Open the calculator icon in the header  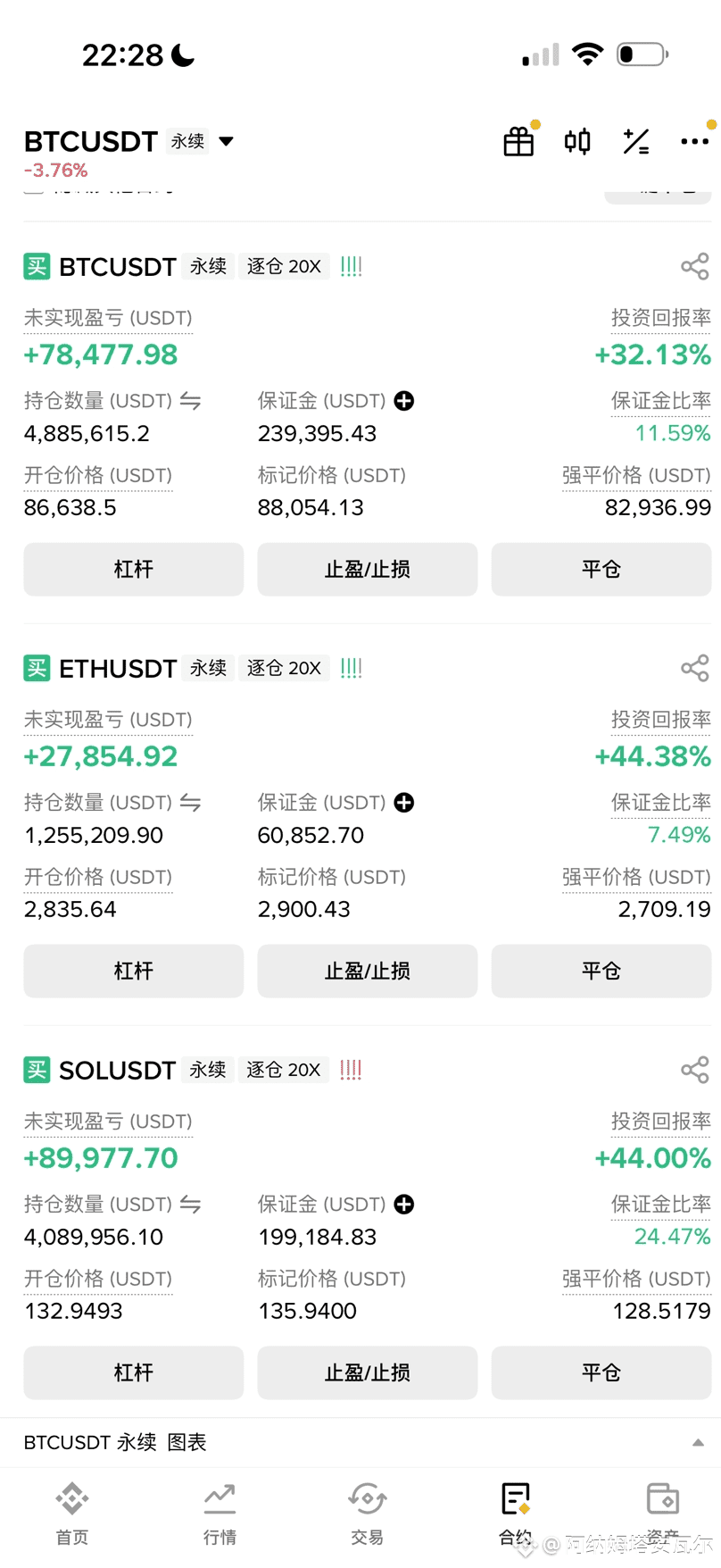click(x=635, y=141)
